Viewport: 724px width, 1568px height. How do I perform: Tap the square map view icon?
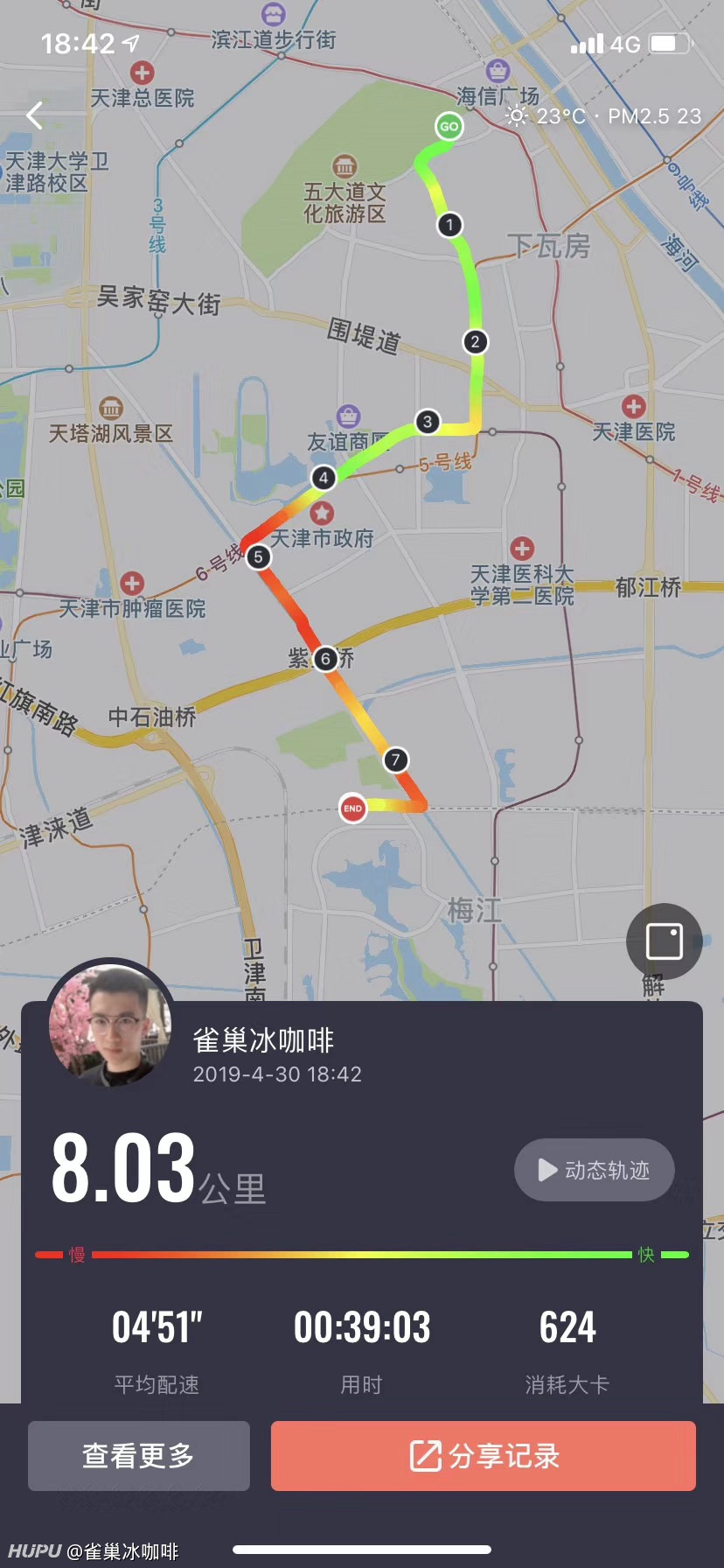click(664, 941)
